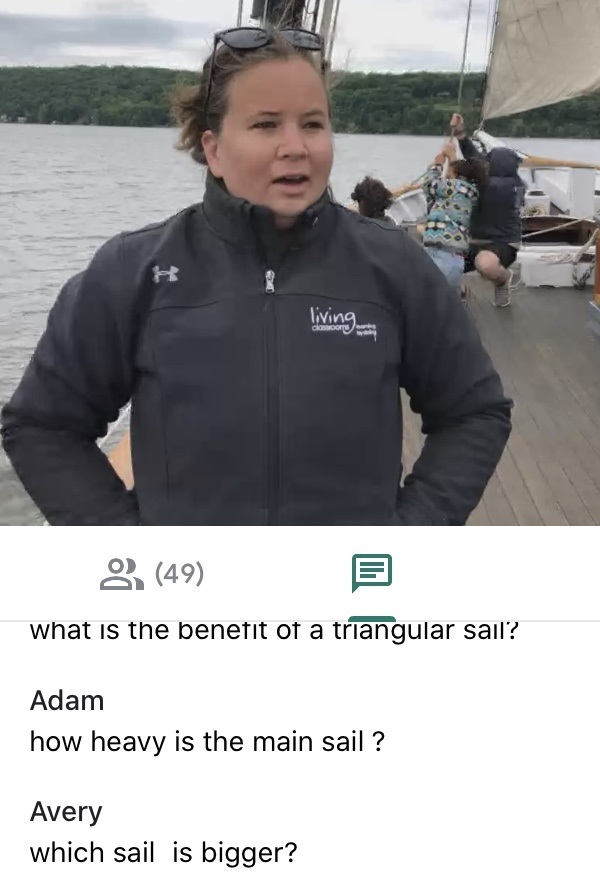Tap the live video feed
This screenshot has height=878, width=600.
(x=300, y=262)
